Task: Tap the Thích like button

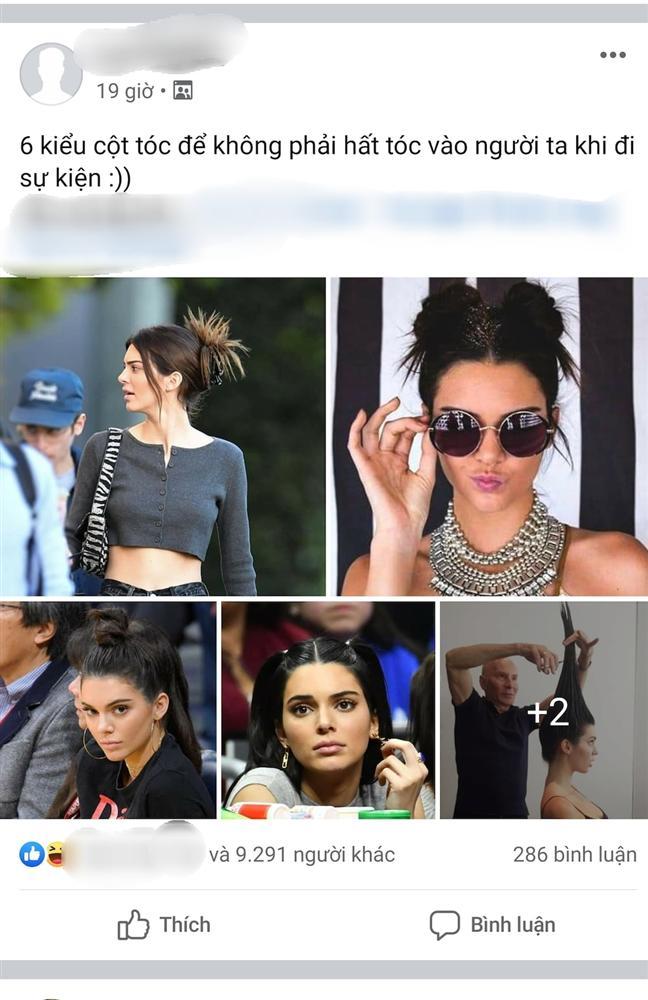Action: pos(164,925)
